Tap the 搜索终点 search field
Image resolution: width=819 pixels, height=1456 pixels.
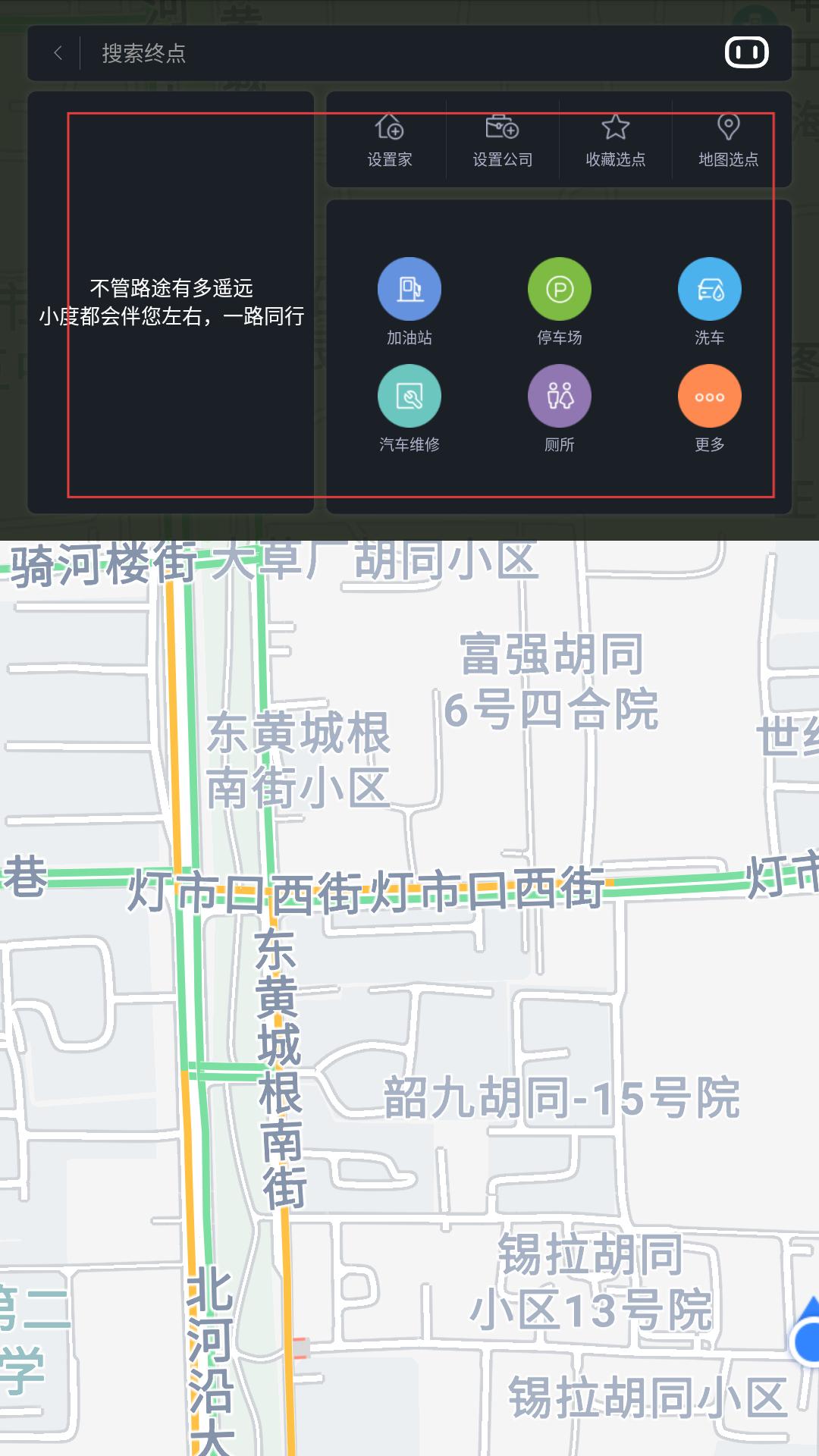click(x=379, y=53)
